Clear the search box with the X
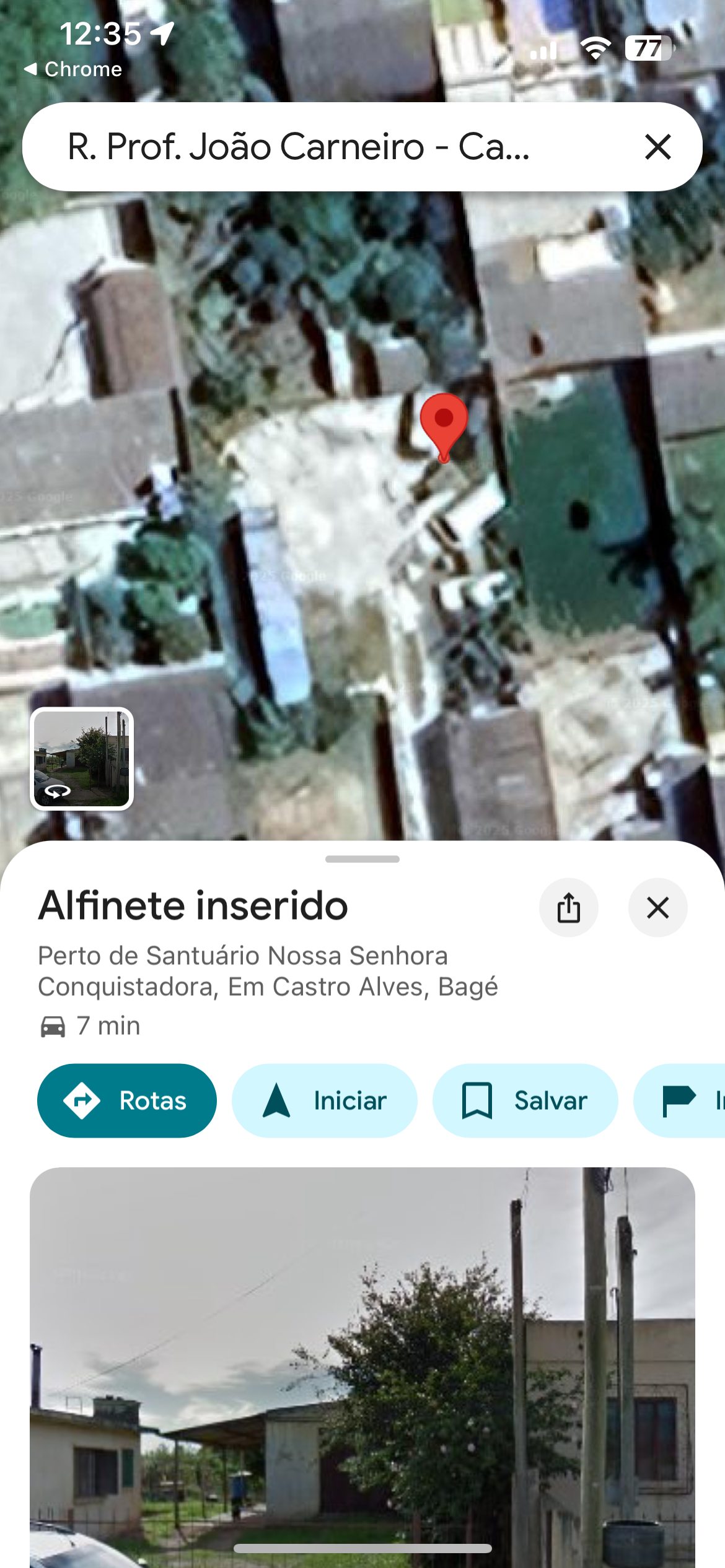Screen dimensions: 725x1568 coord(657,147)
